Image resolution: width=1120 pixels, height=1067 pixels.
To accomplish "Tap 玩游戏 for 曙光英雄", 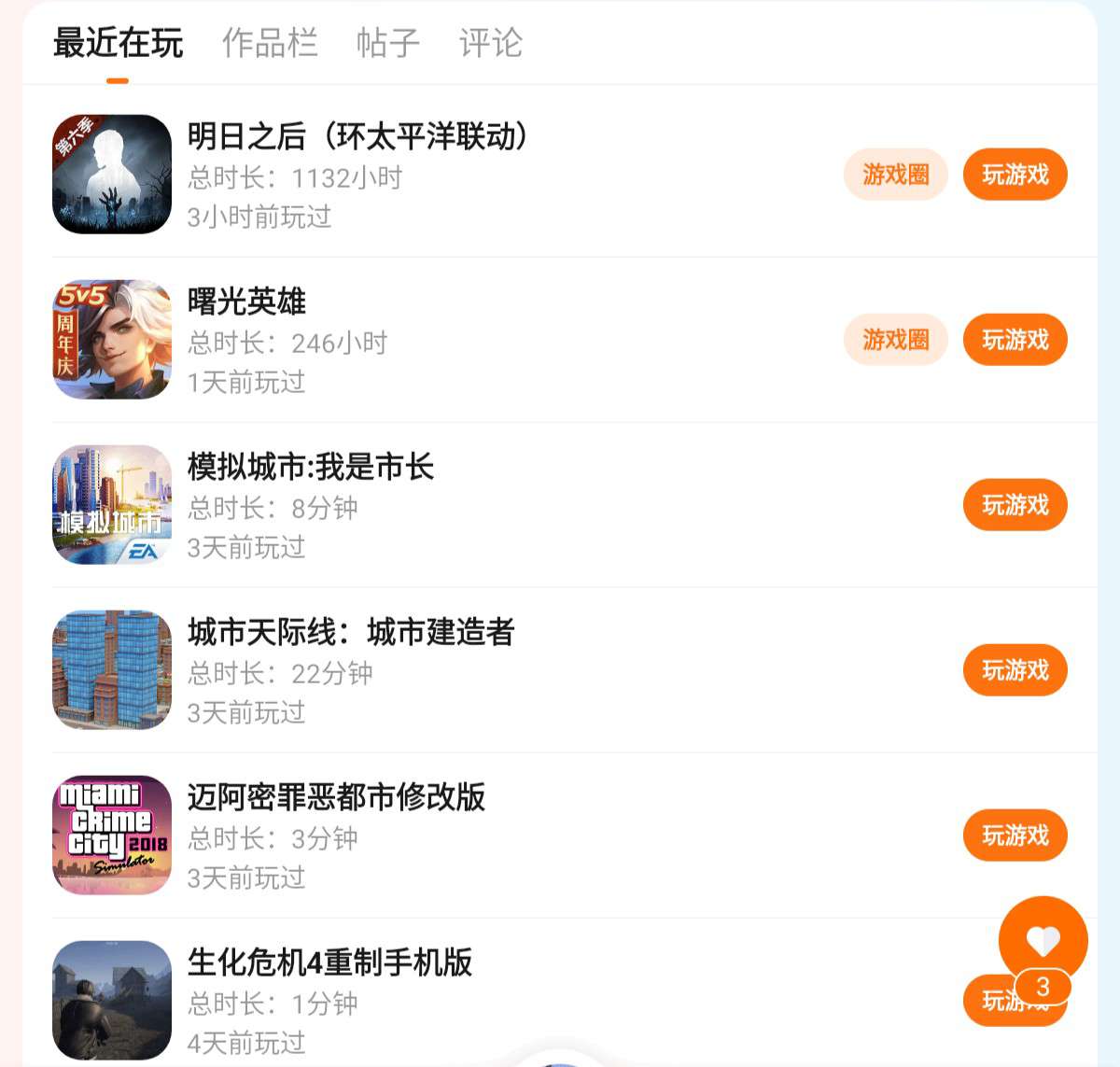I will point(1015,340).
